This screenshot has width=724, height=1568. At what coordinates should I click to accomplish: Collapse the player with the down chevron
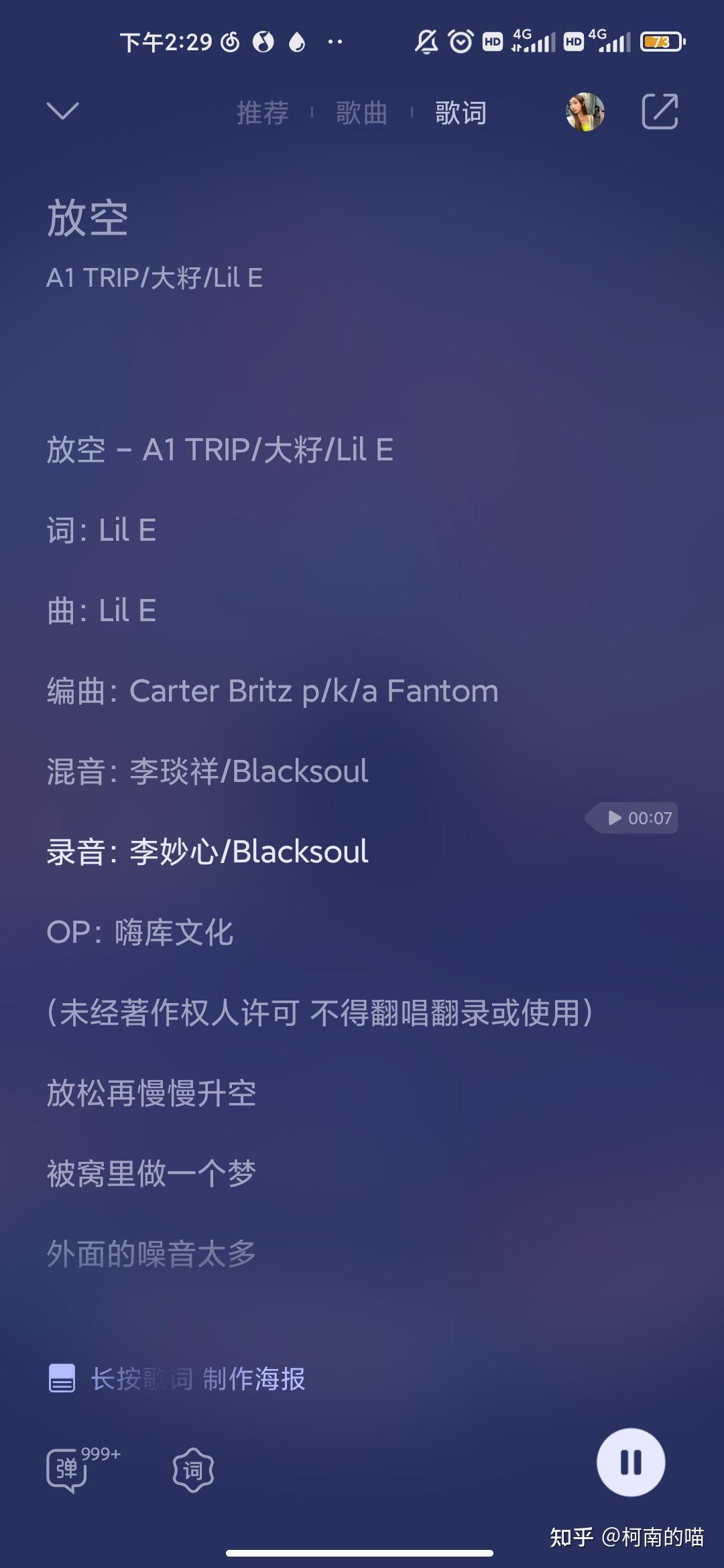[x=62, y=113]
